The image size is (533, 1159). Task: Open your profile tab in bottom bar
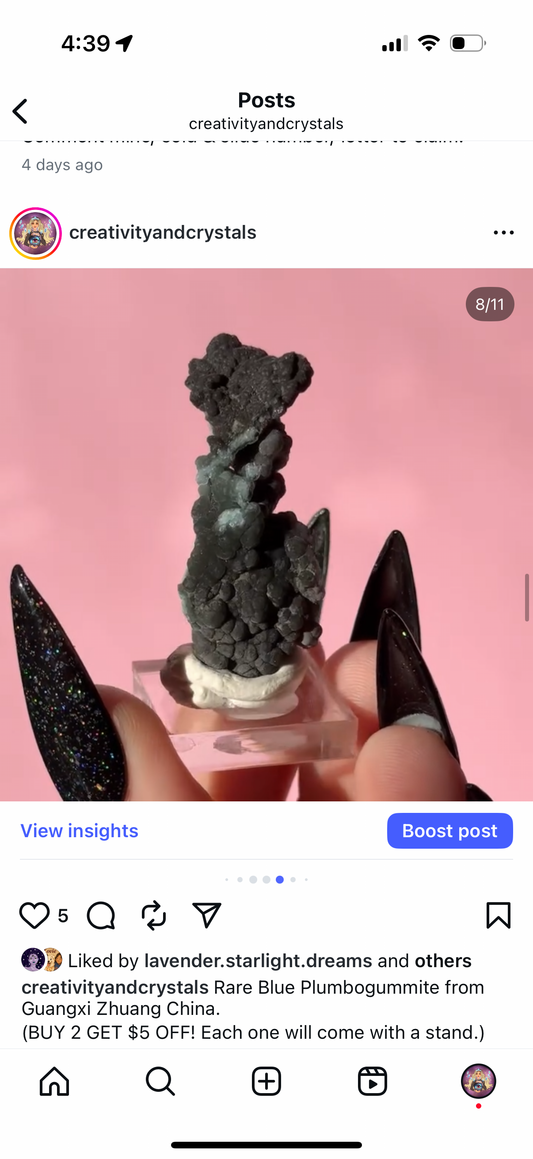coord(478,1082)
